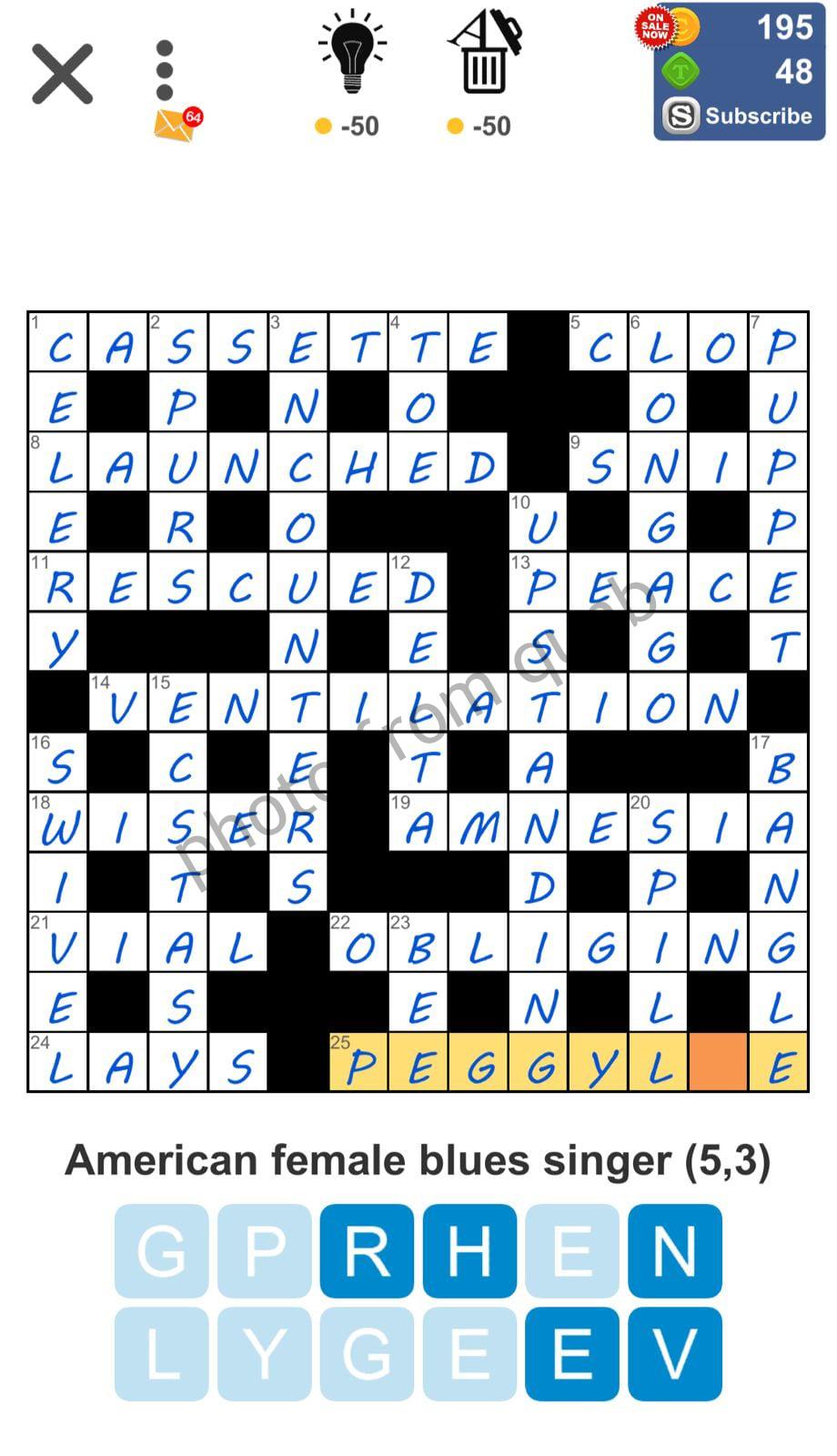
Task: Click the orange empty cell in the PEGGY row
Action: point(717,1061)
